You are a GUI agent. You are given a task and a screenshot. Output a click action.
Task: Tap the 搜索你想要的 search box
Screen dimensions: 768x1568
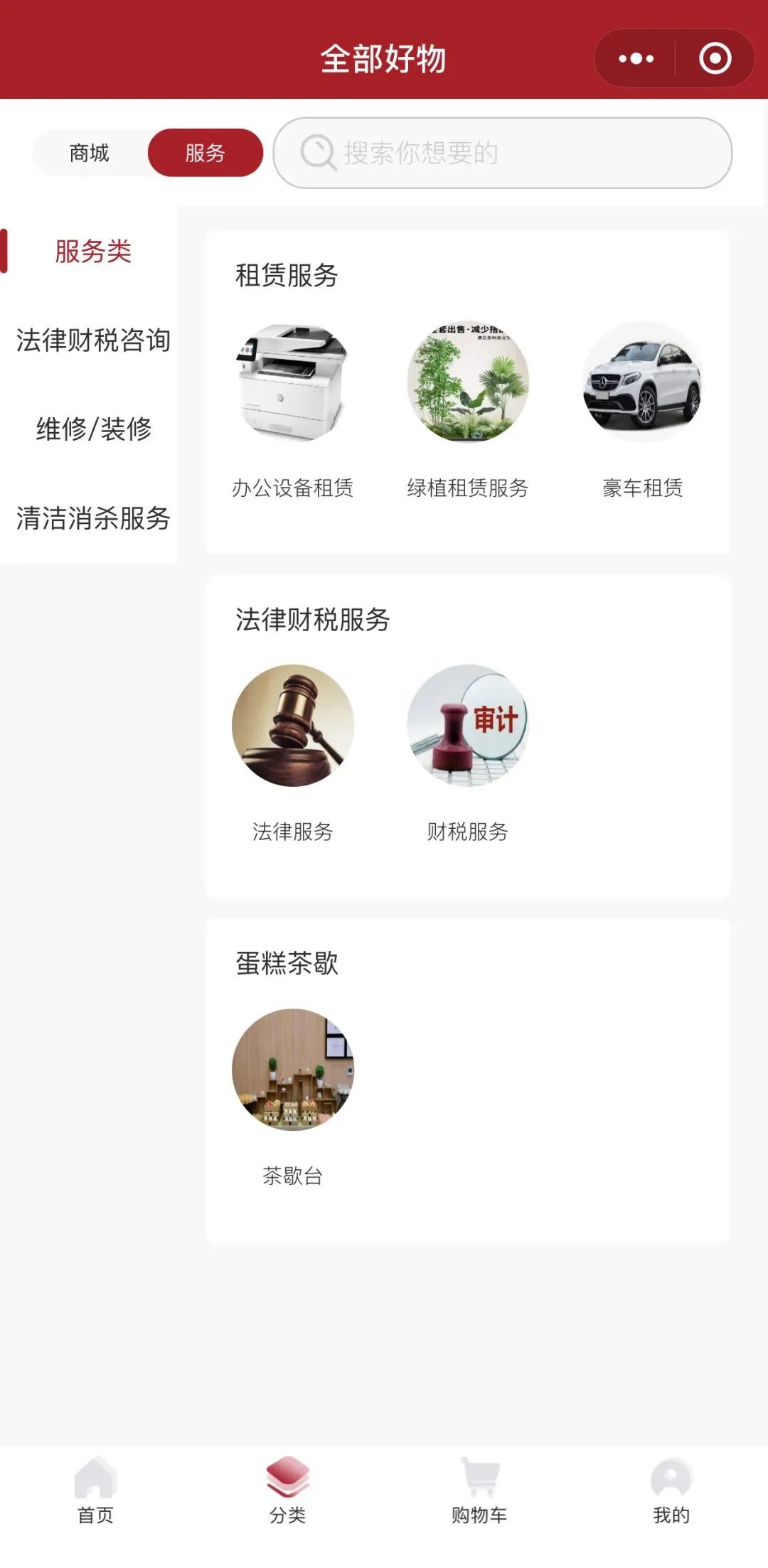(x=502, y=153)
